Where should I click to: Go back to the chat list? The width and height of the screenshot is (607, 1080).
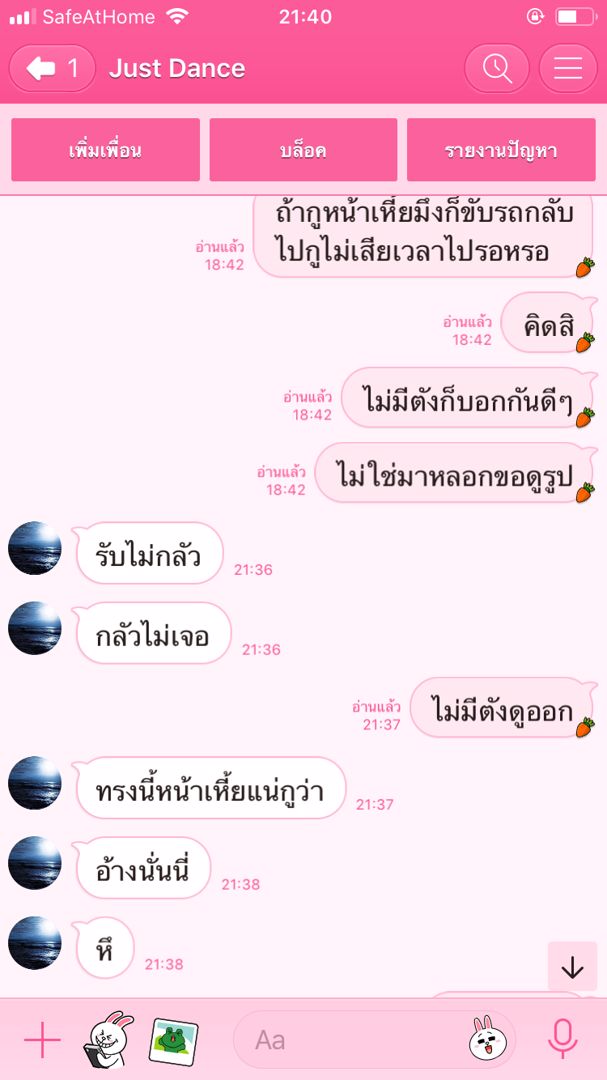52,68
